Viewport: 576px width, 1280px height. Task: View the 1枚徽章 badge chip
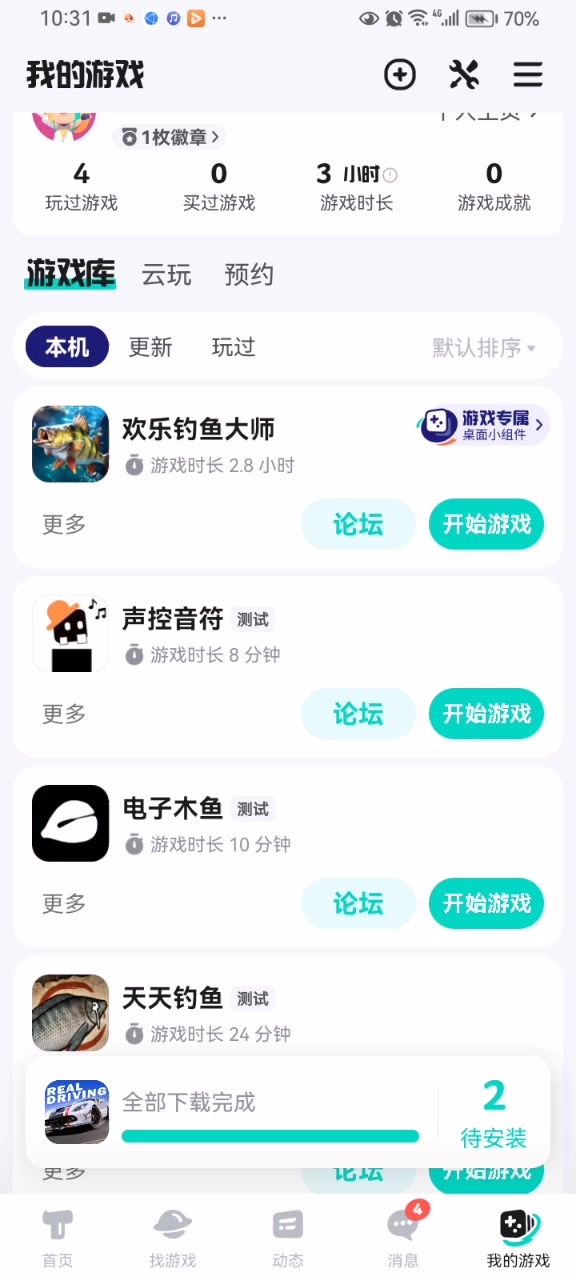point(169,137)
